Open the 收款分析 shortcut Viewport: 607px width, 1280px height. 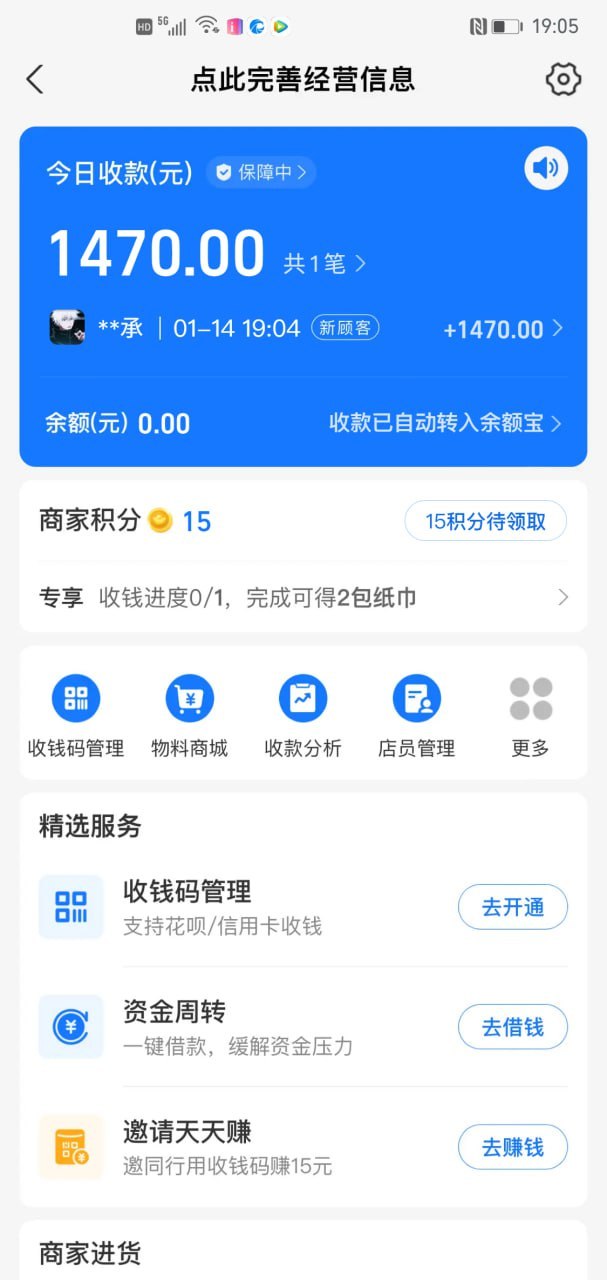coord(303,715)
